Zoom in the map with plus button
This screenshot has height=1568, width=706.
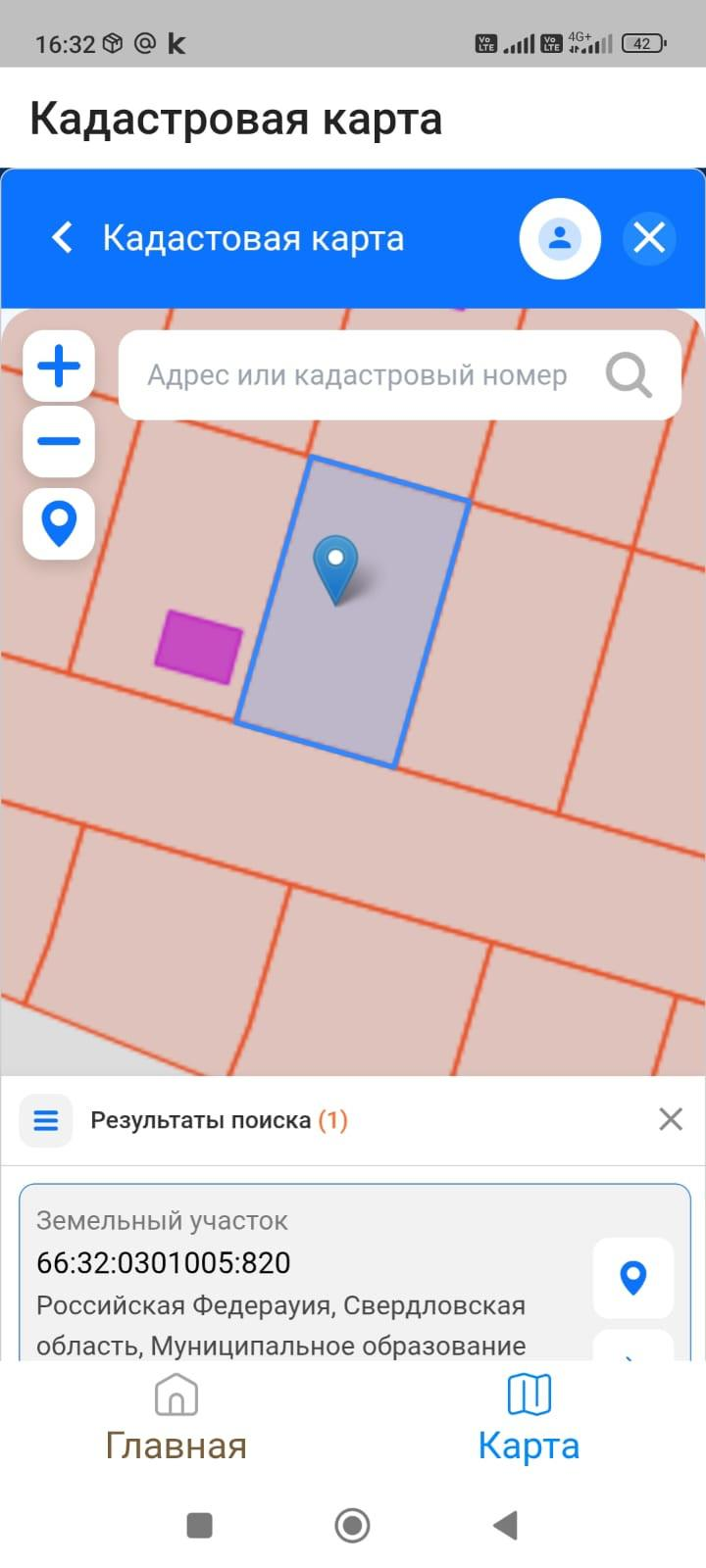[59, 367]
